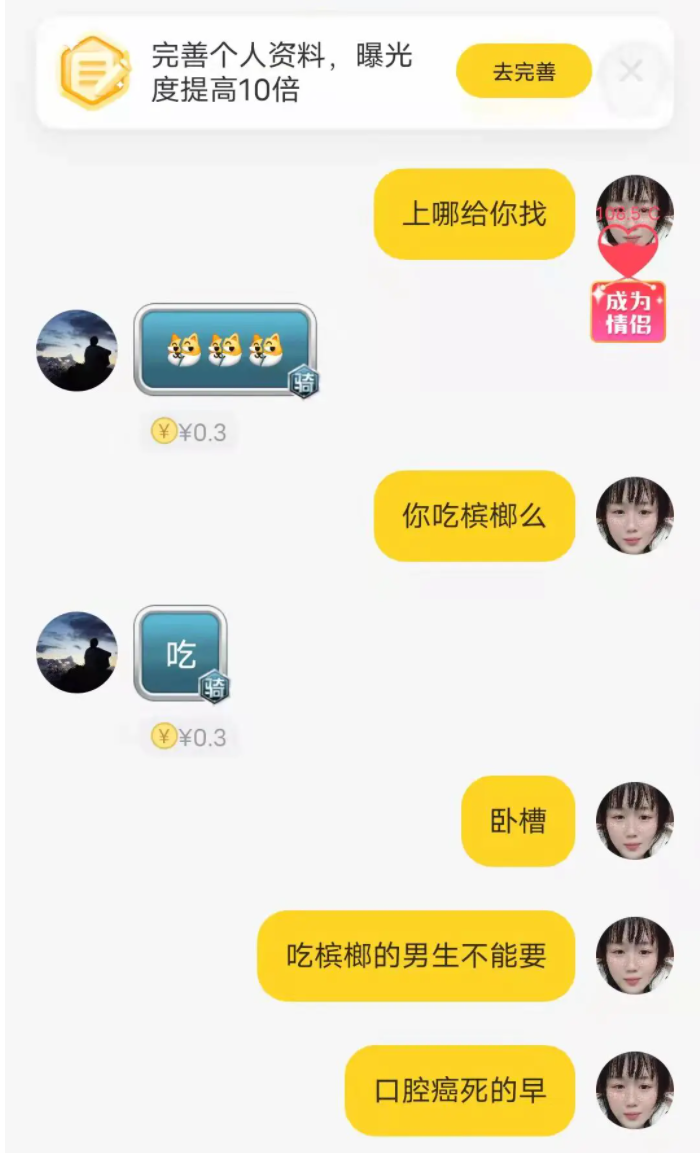Tap the 去完善 button
This screenshot has height=1153, width=700.
tap(523, 72)
